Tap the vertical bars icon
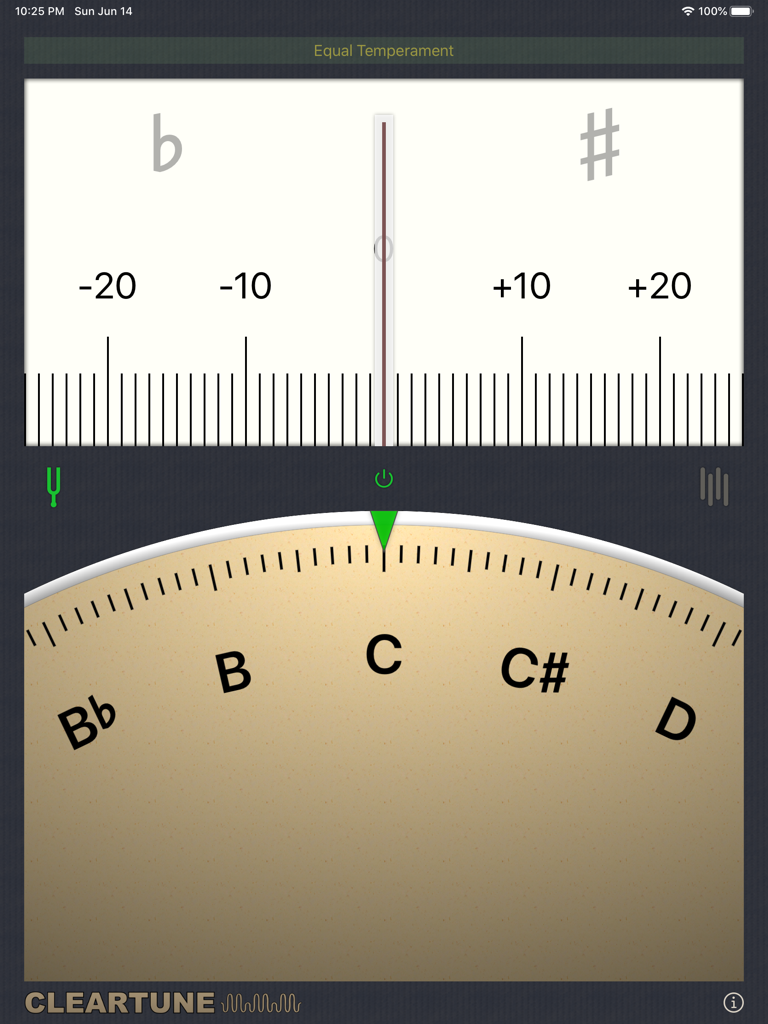Screen dimensions: 768x1024 714,486
